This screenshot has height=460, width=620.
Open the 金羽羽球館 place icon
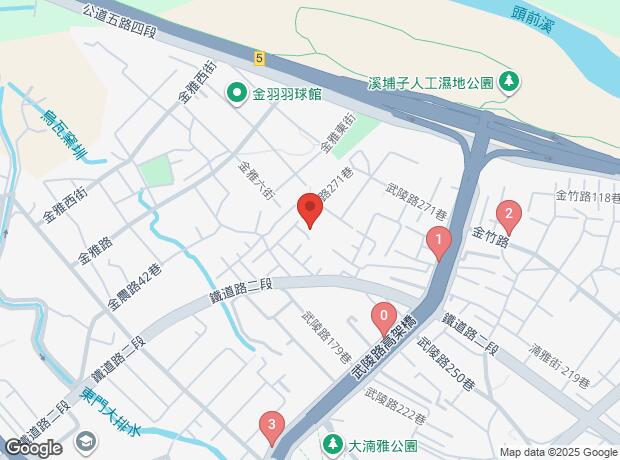pos(237,94)
